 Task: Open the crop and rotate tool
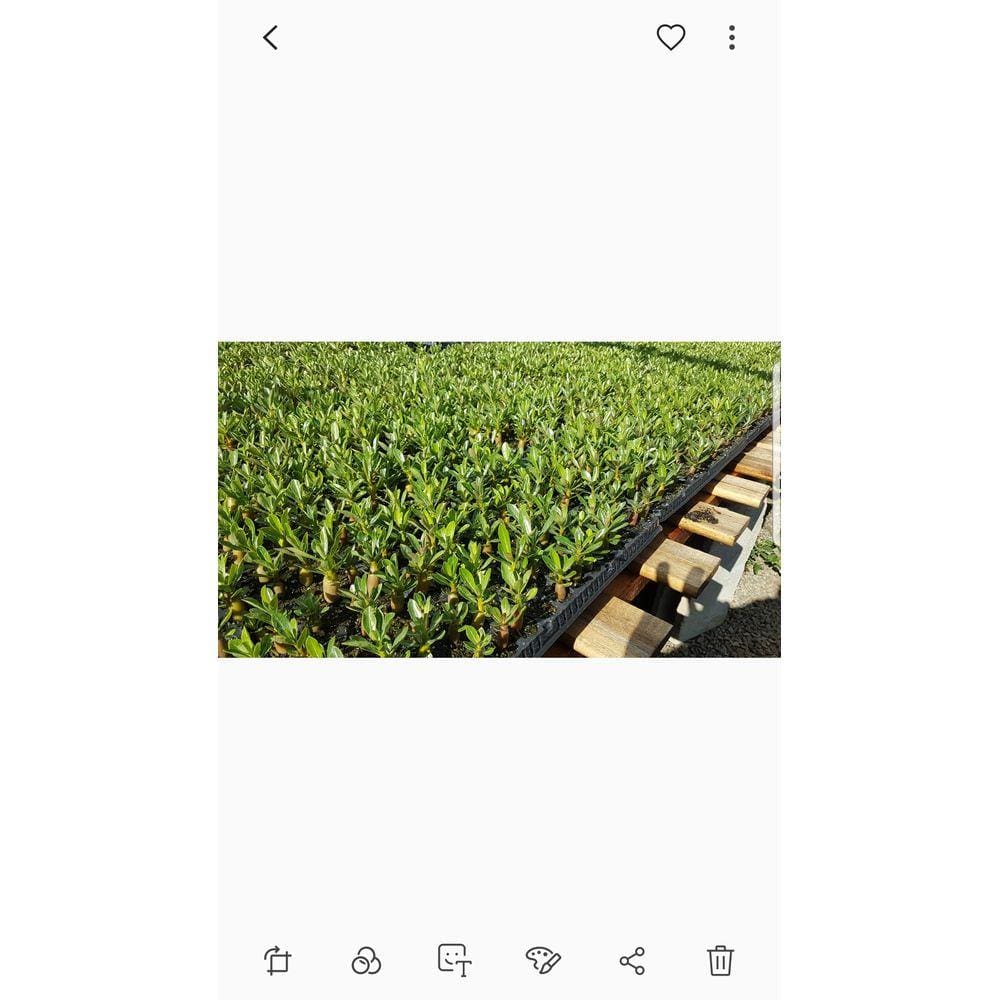(x=278, y=961)
